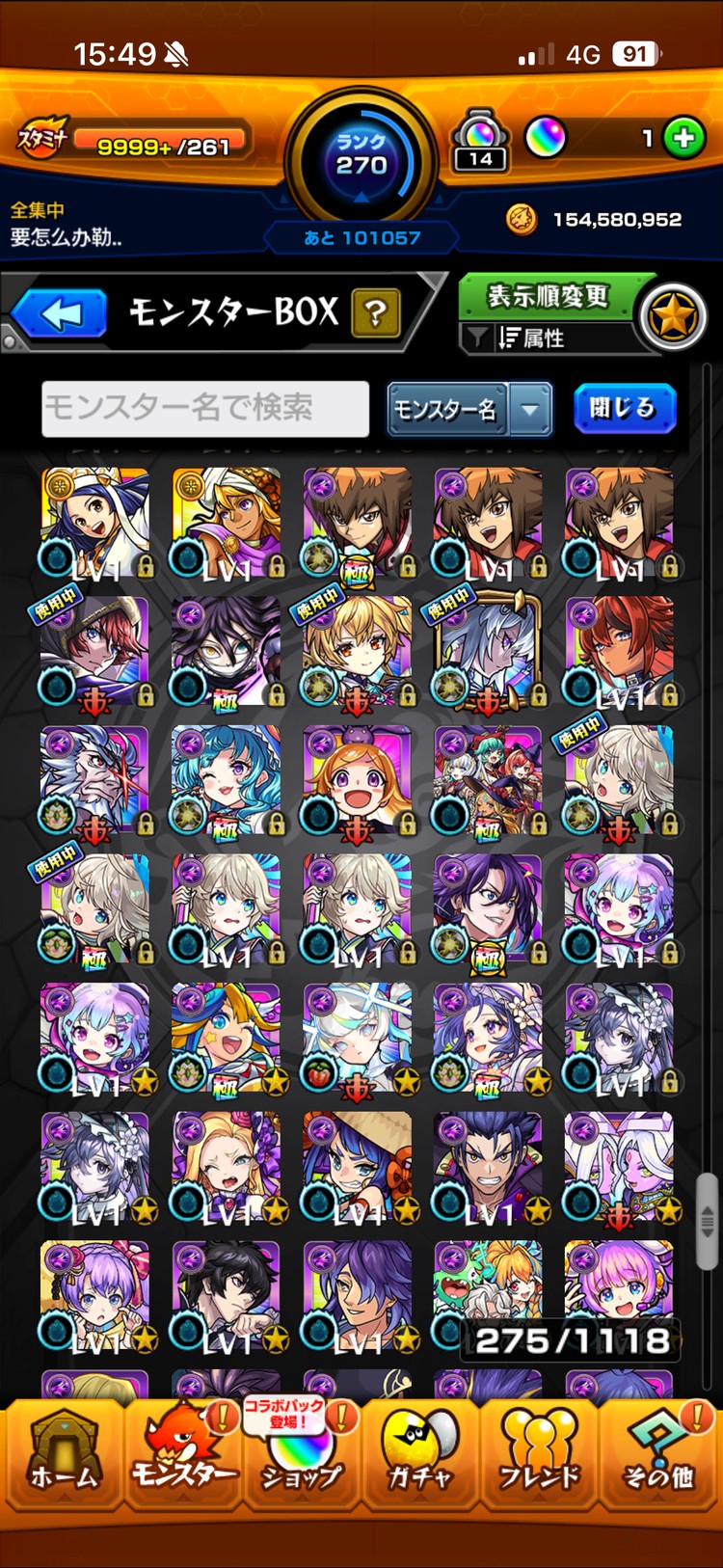The width and height of the screenshot is (723, 1568).
Task: Tap the scrollbar handle on the right edge
Action: click(707, 1217)
